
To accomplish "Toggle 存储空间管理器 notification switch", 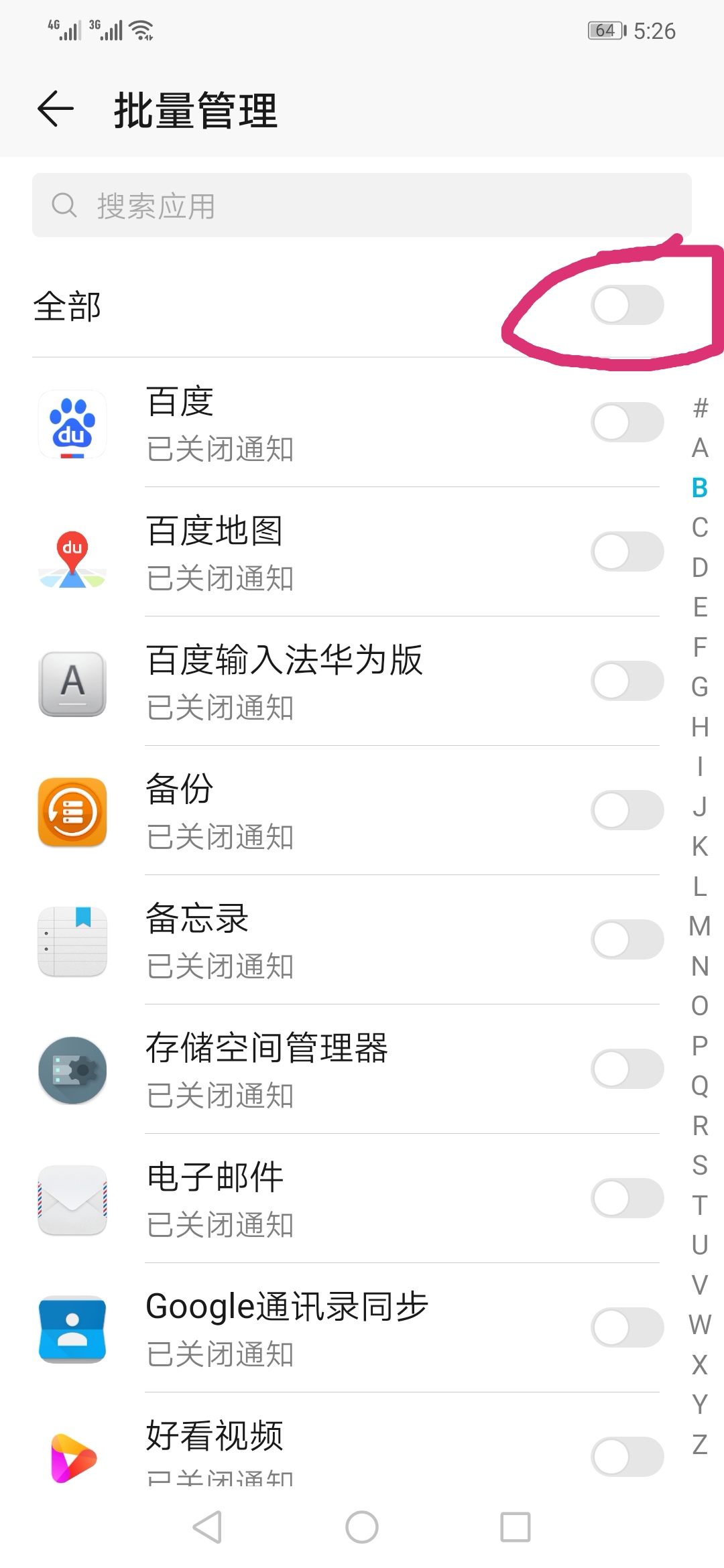I will coord(627,1069).
